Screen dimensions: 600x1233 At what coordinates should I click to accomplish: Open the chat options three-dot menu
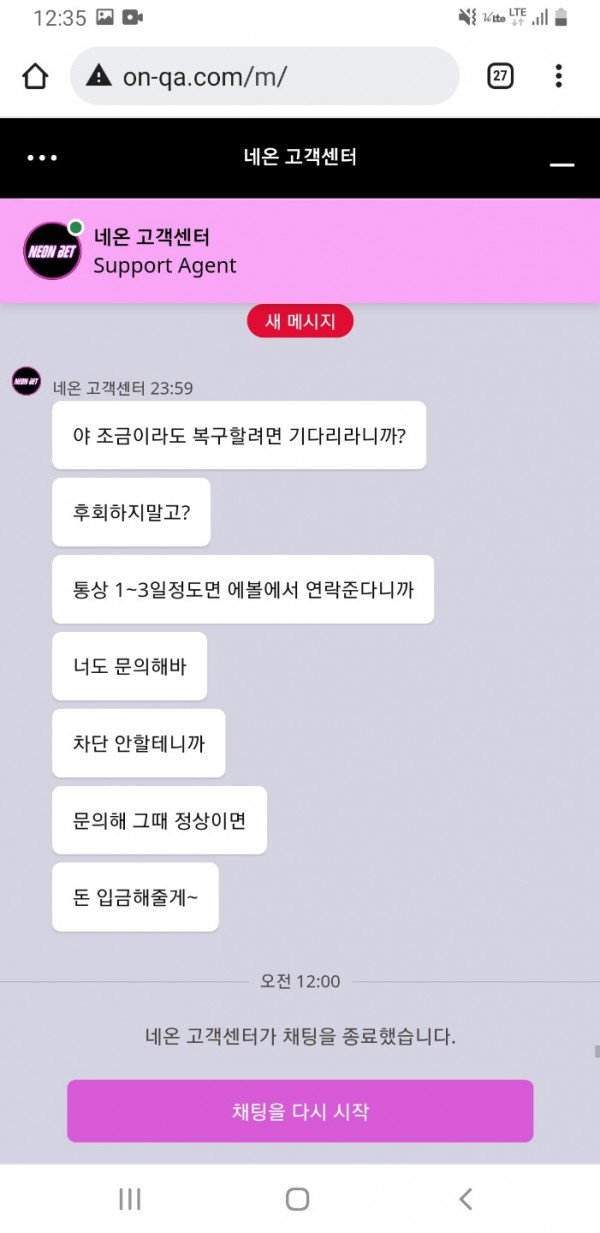pyautogui.click(x=42, y=158)
